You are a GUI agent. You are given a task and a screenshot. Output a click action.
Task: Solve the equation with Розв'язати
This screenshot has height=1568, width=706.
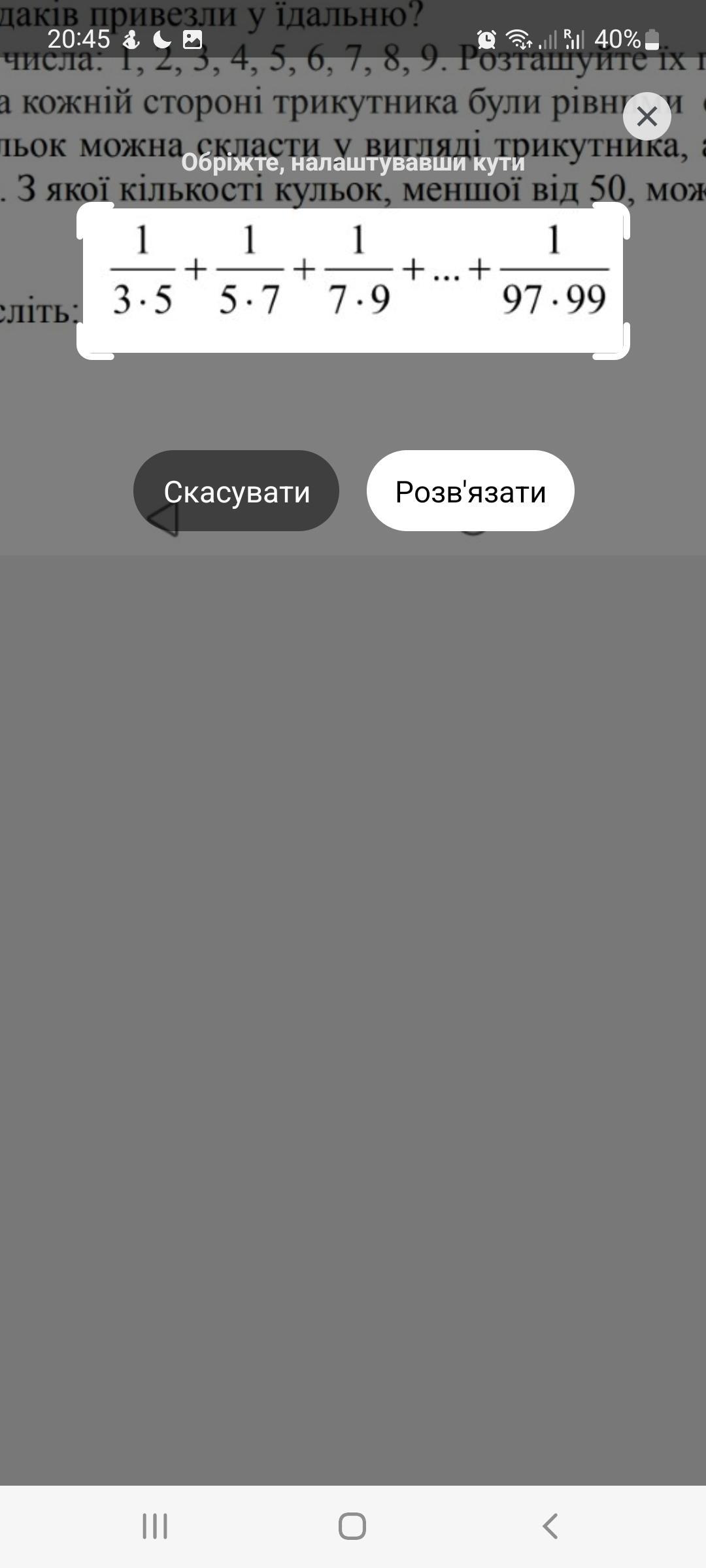[x=470, y=491]
